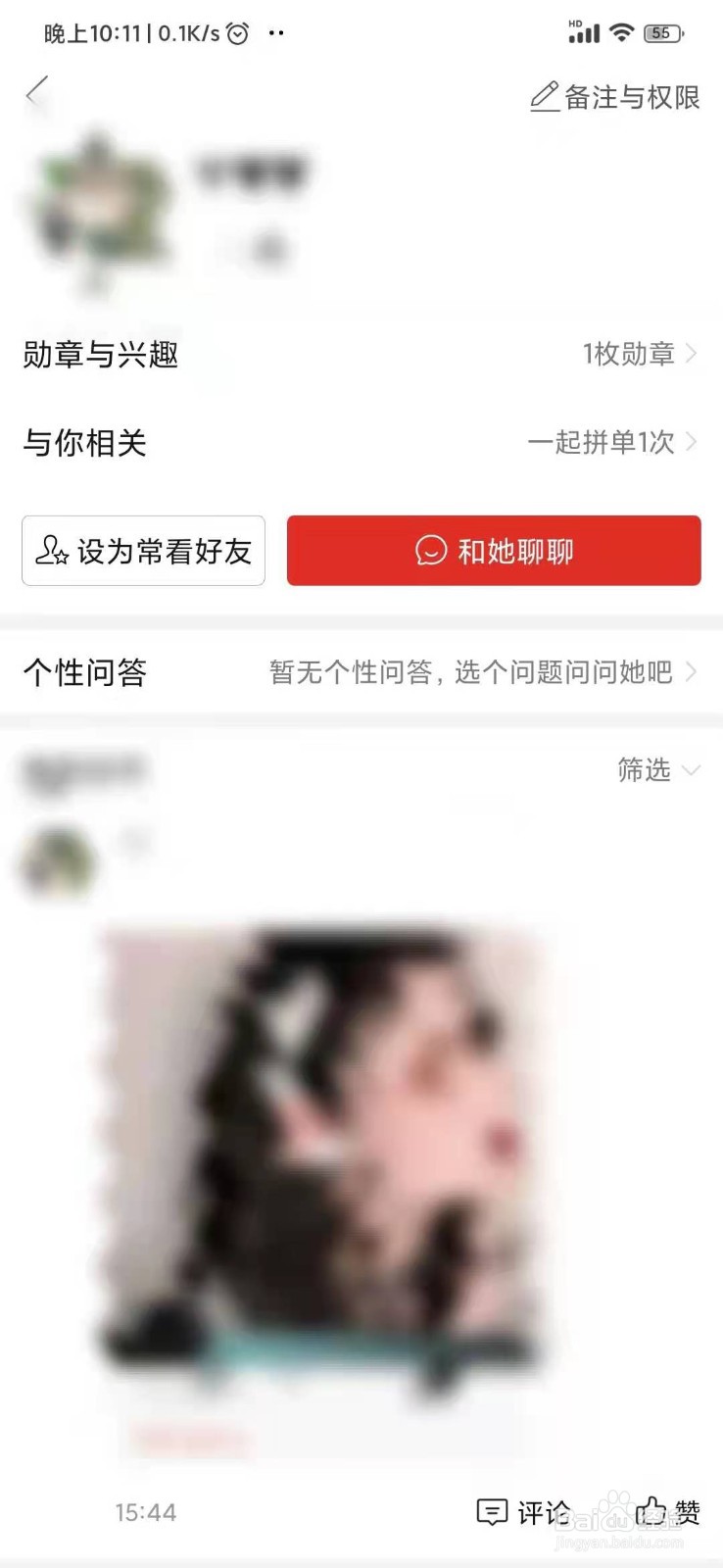The image size is (723, 1568).
Task: Open the alarm clock icon in status bar
Action: click(x=235, y=32)
